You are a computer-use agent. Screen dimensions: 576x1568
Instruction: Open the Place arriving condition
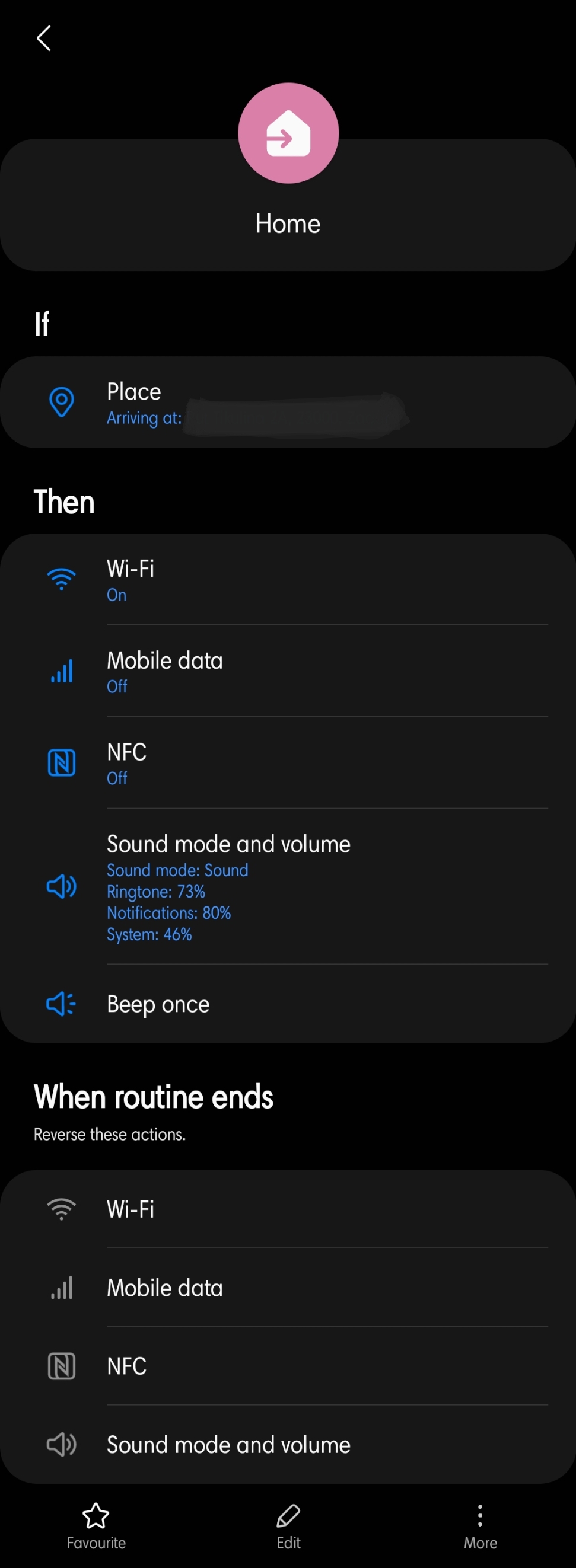coord(287,403)
